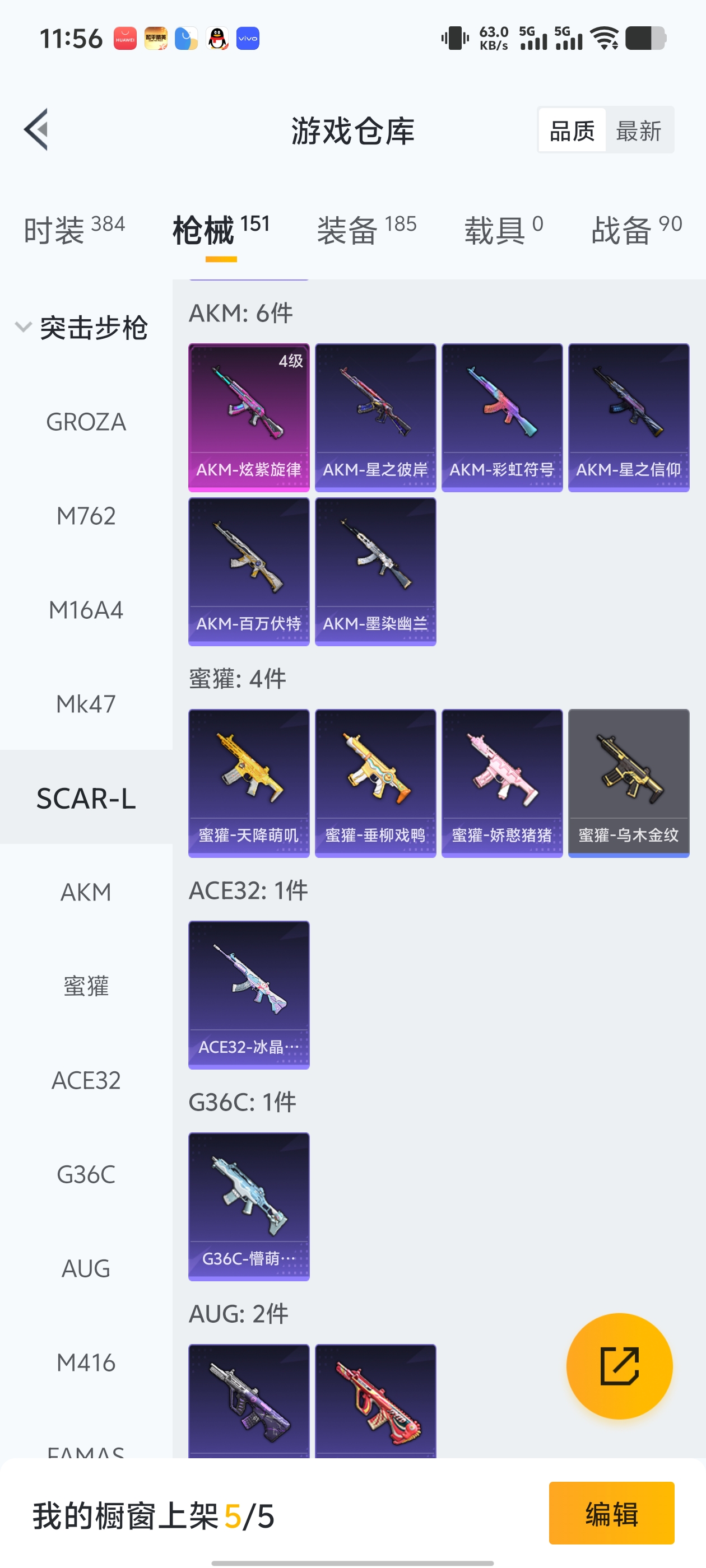Open AKM-炫紫旋律 skin card
Image resolution: width=706 pixels, height=1568 pixels.
tap(249, 417)
